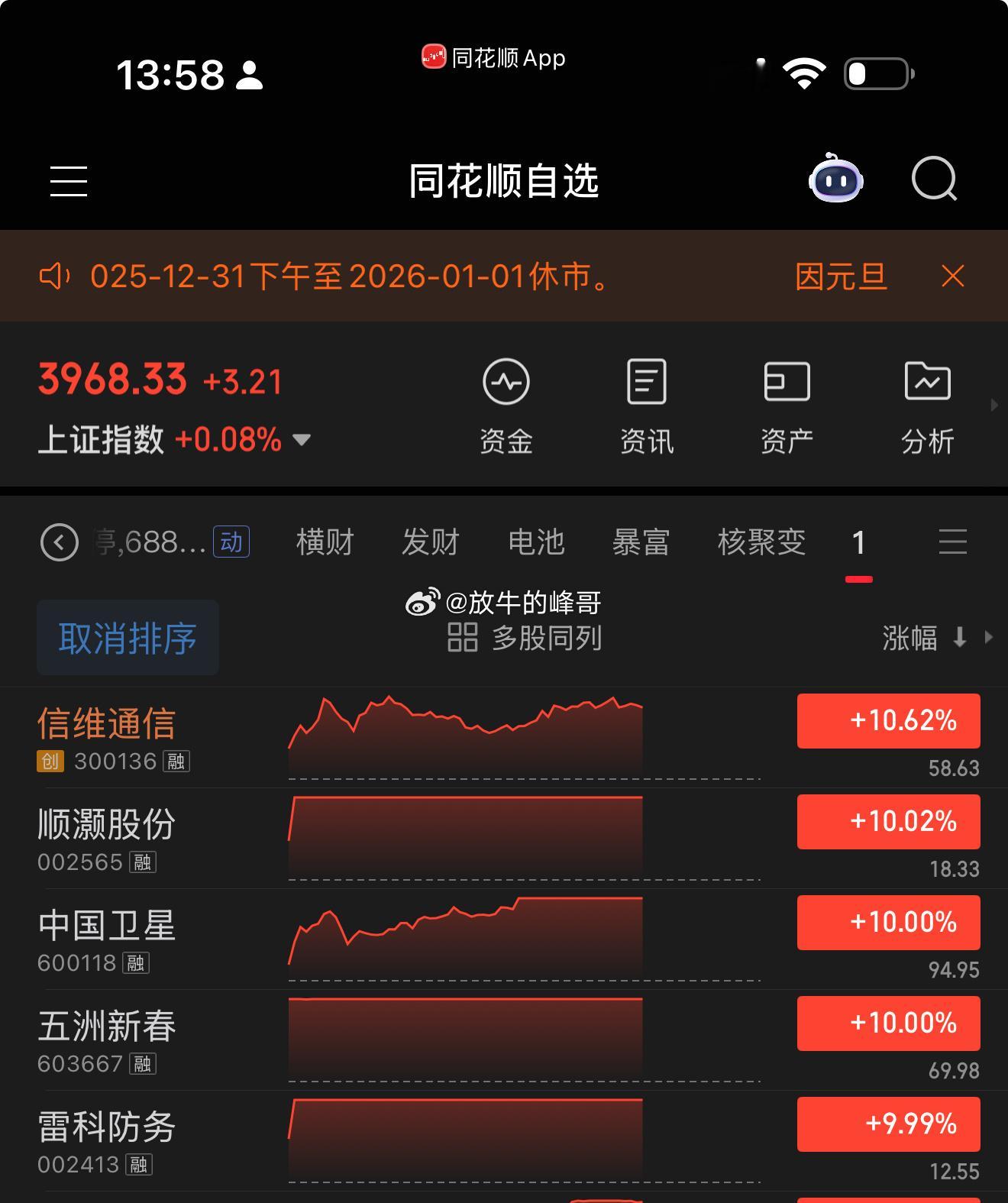
Task: Open the tab management list icon
Action: (x=953, y=542)
